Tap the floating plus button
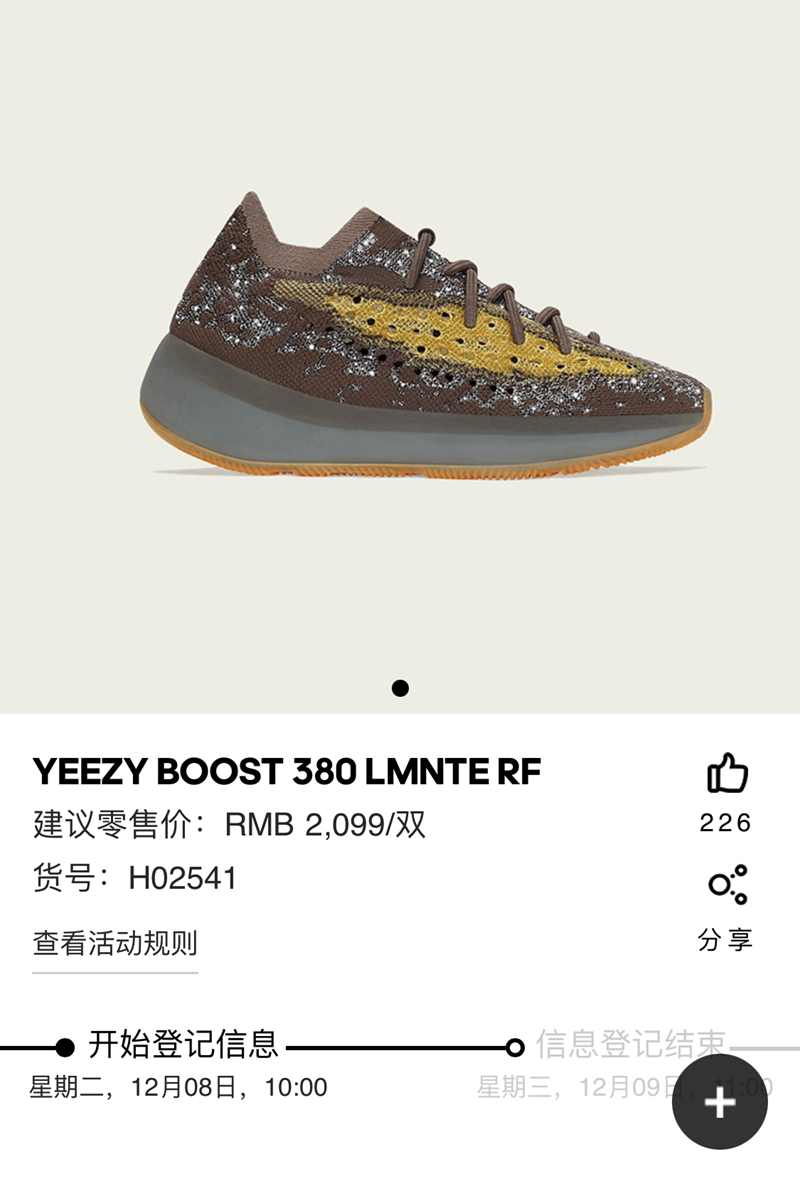 pyautogui.click(x=720, y=1102)
